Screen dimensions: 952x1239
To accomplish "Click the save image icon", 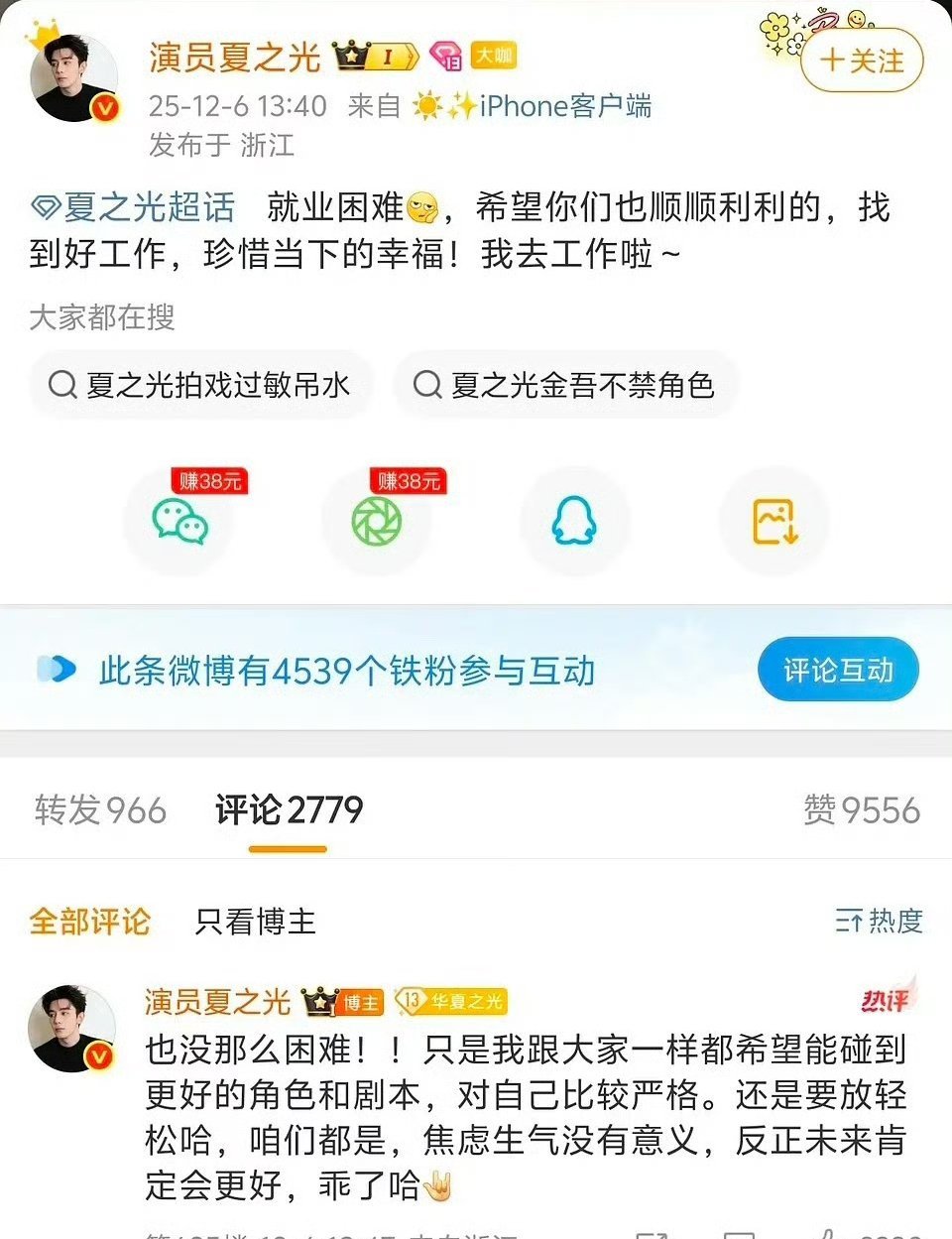I will [773, 521].
